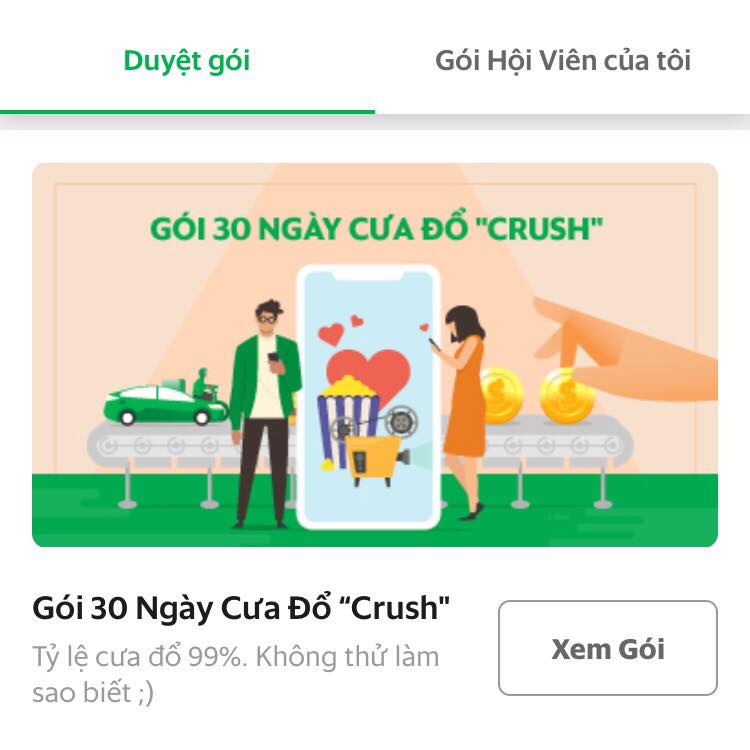Switch to the Duyệt gói tab
This screenshot has height=750, width=750.
[x=187, y=60]
